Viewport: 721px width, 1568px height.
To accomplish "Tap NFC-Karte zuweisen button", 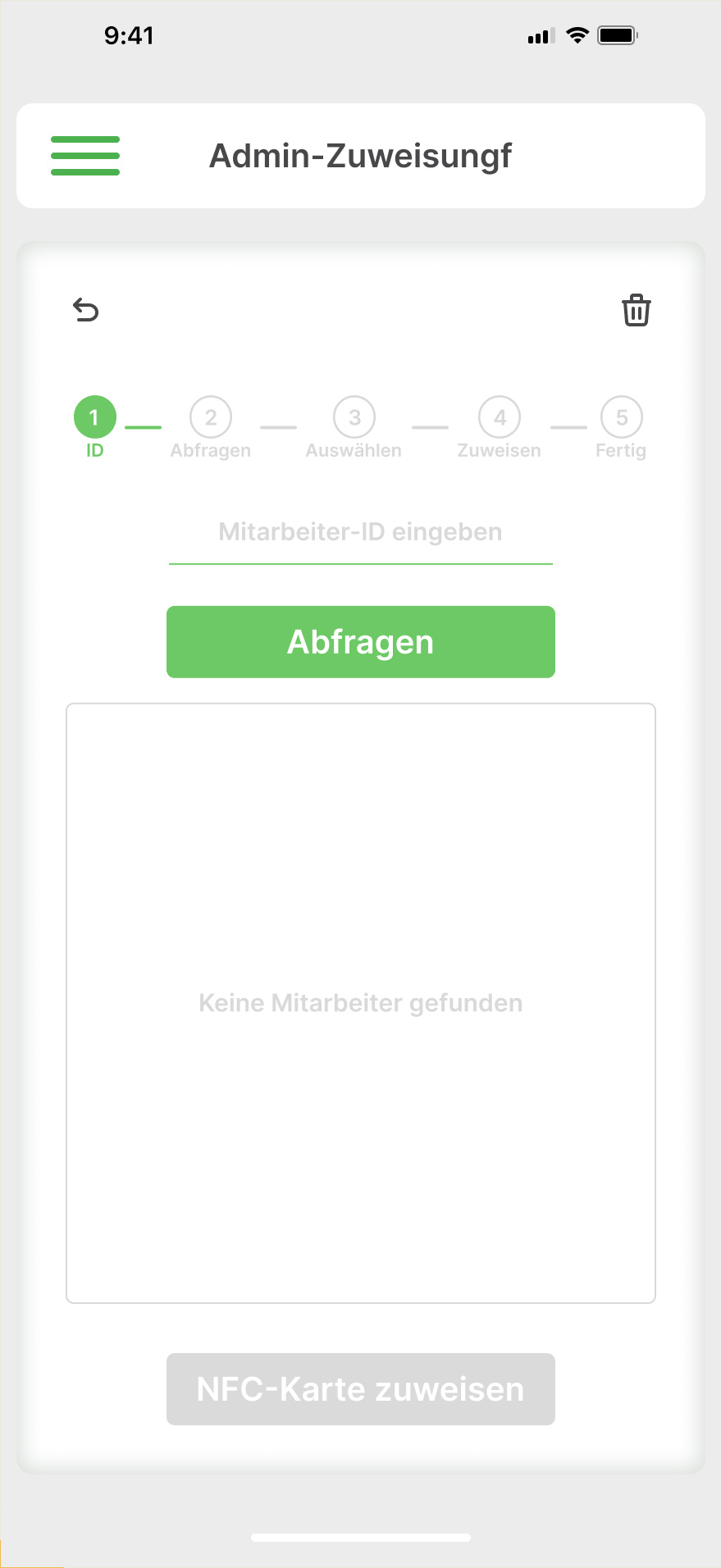I will (x=360, y=1389).
